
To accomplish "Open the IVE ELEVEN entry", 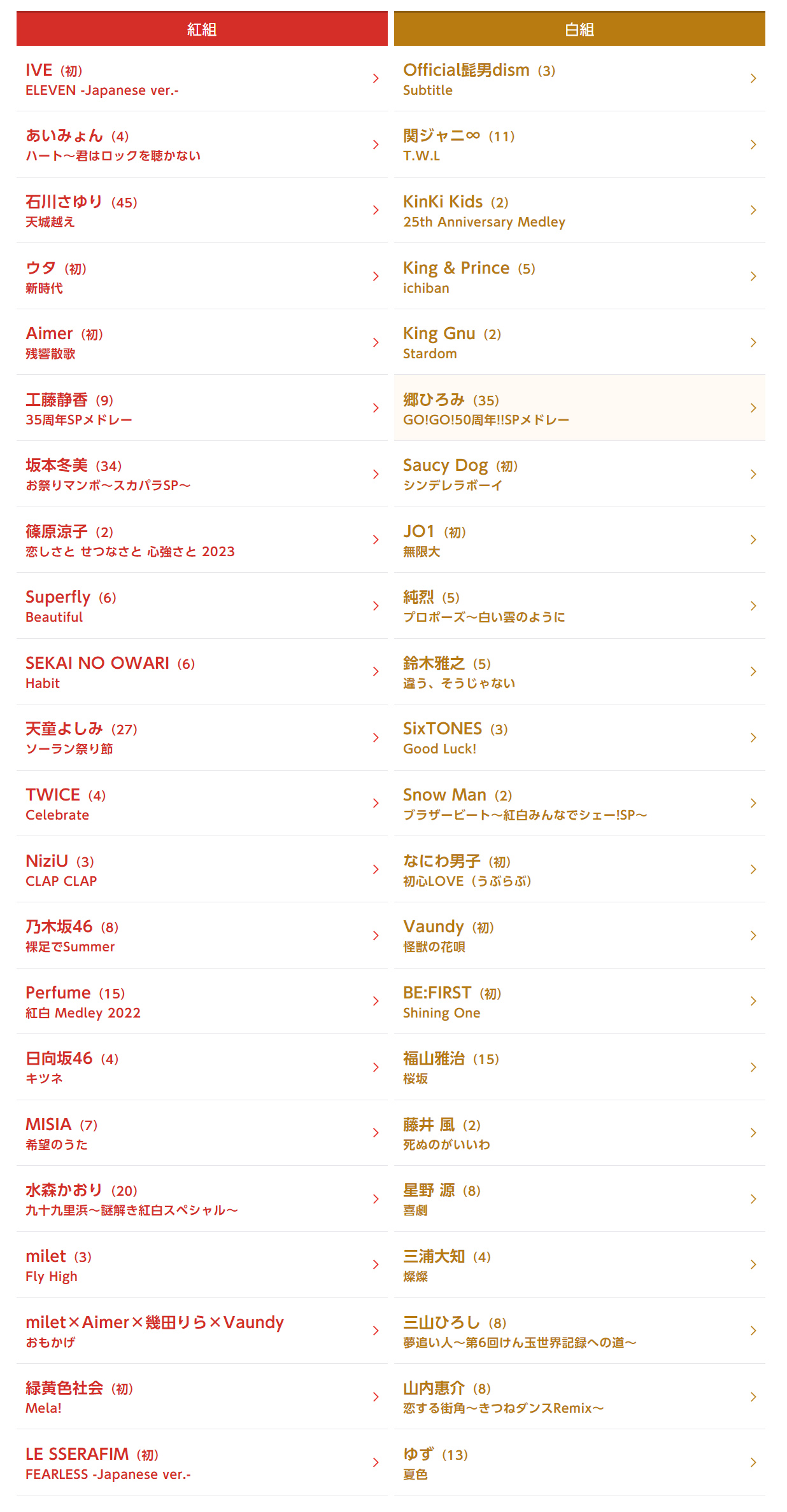I will coord(202,78).
